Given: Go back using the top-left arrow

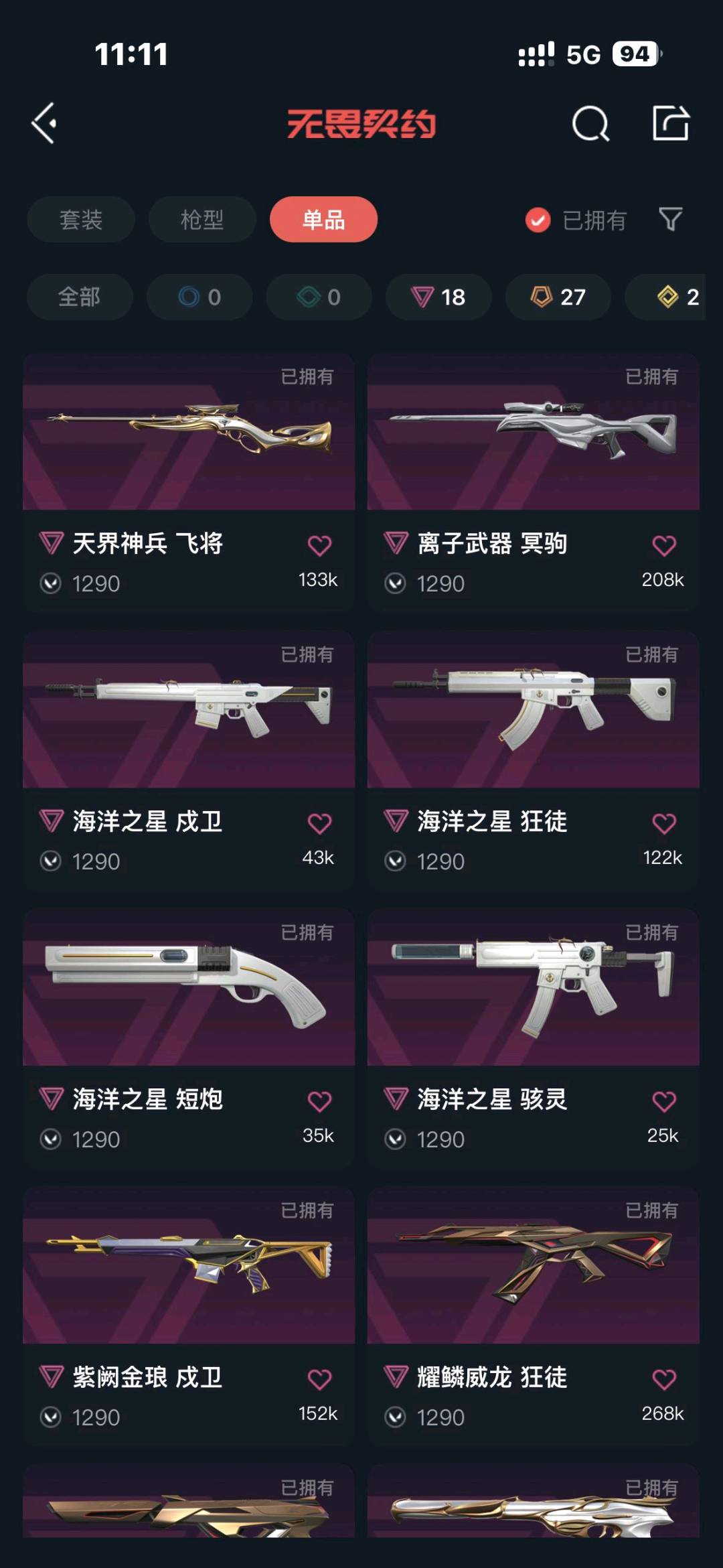Looking at the screenshot, I should (44, 123).
